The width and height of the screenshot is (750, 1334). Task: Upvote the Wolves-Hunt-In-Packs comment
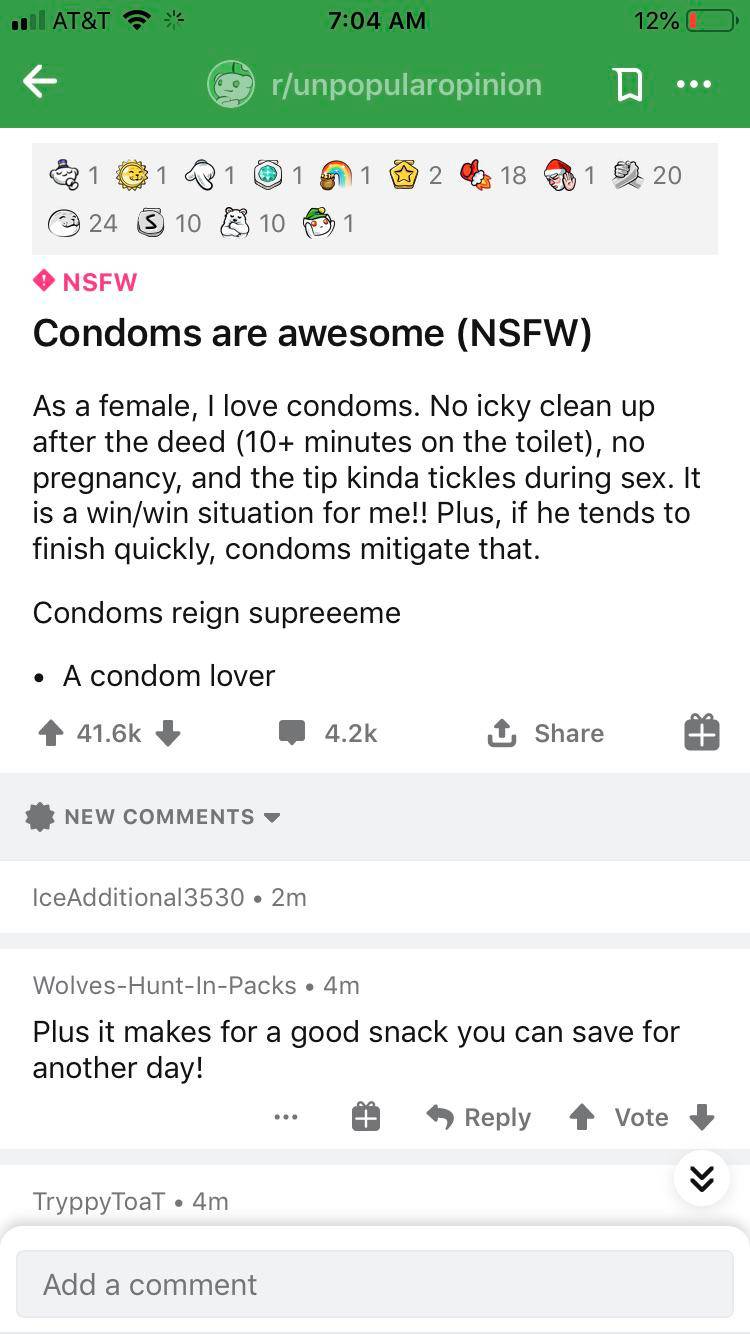click(x=582, y=1117)
